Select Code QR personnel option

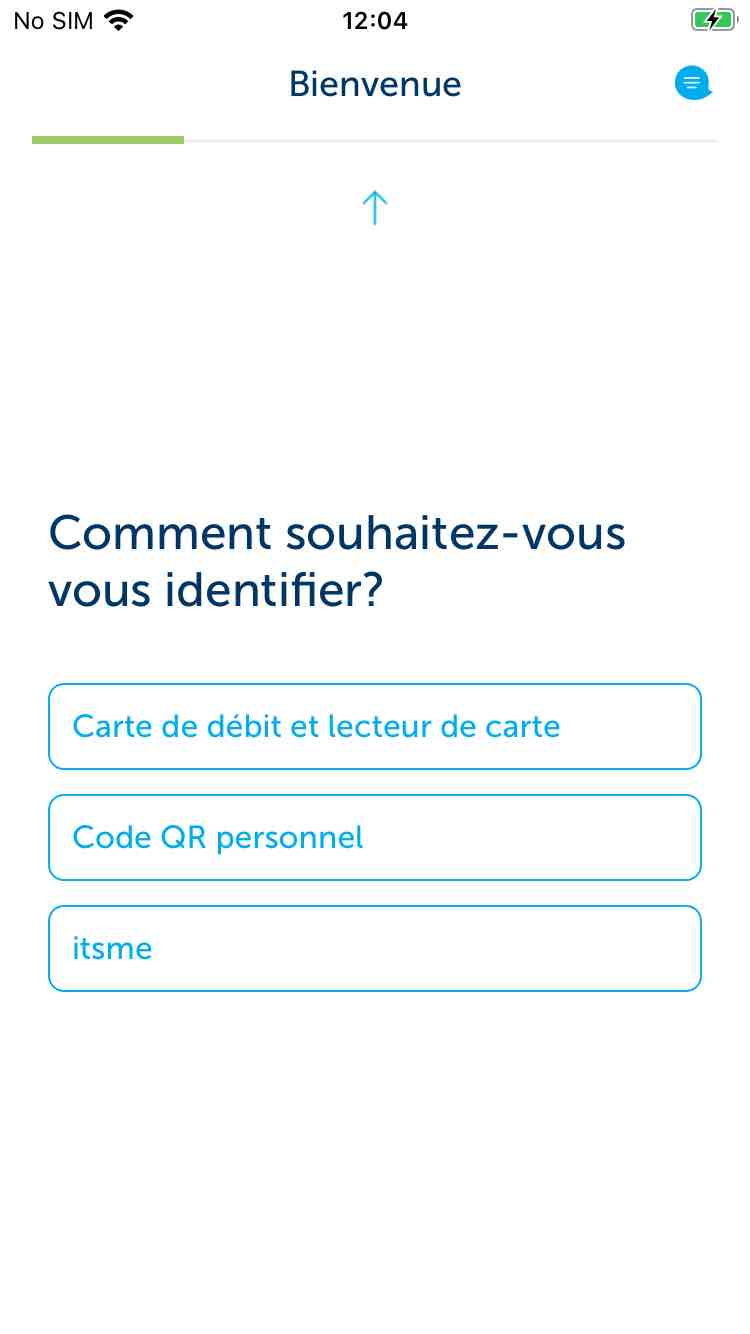375,837
